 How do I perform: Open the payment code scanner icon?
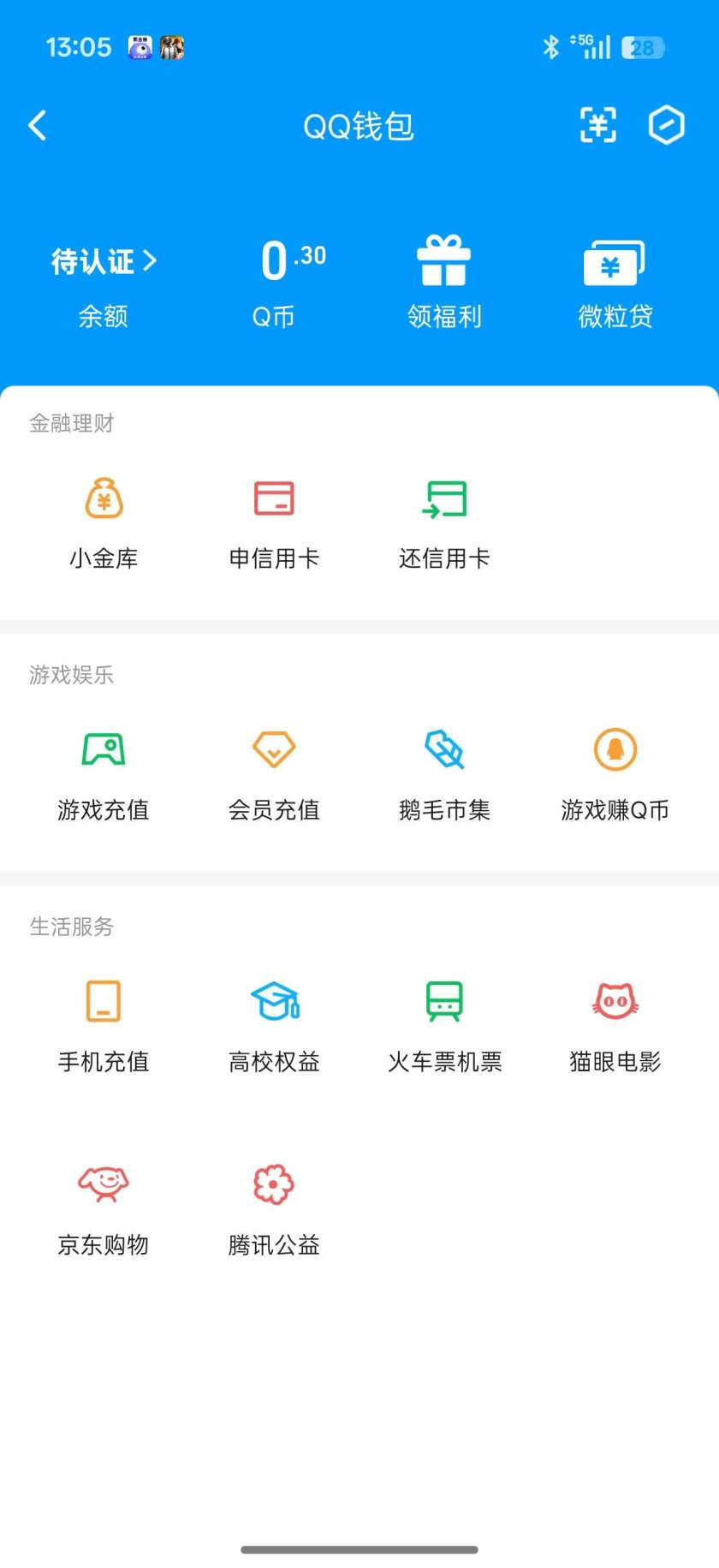pos(597,125)
